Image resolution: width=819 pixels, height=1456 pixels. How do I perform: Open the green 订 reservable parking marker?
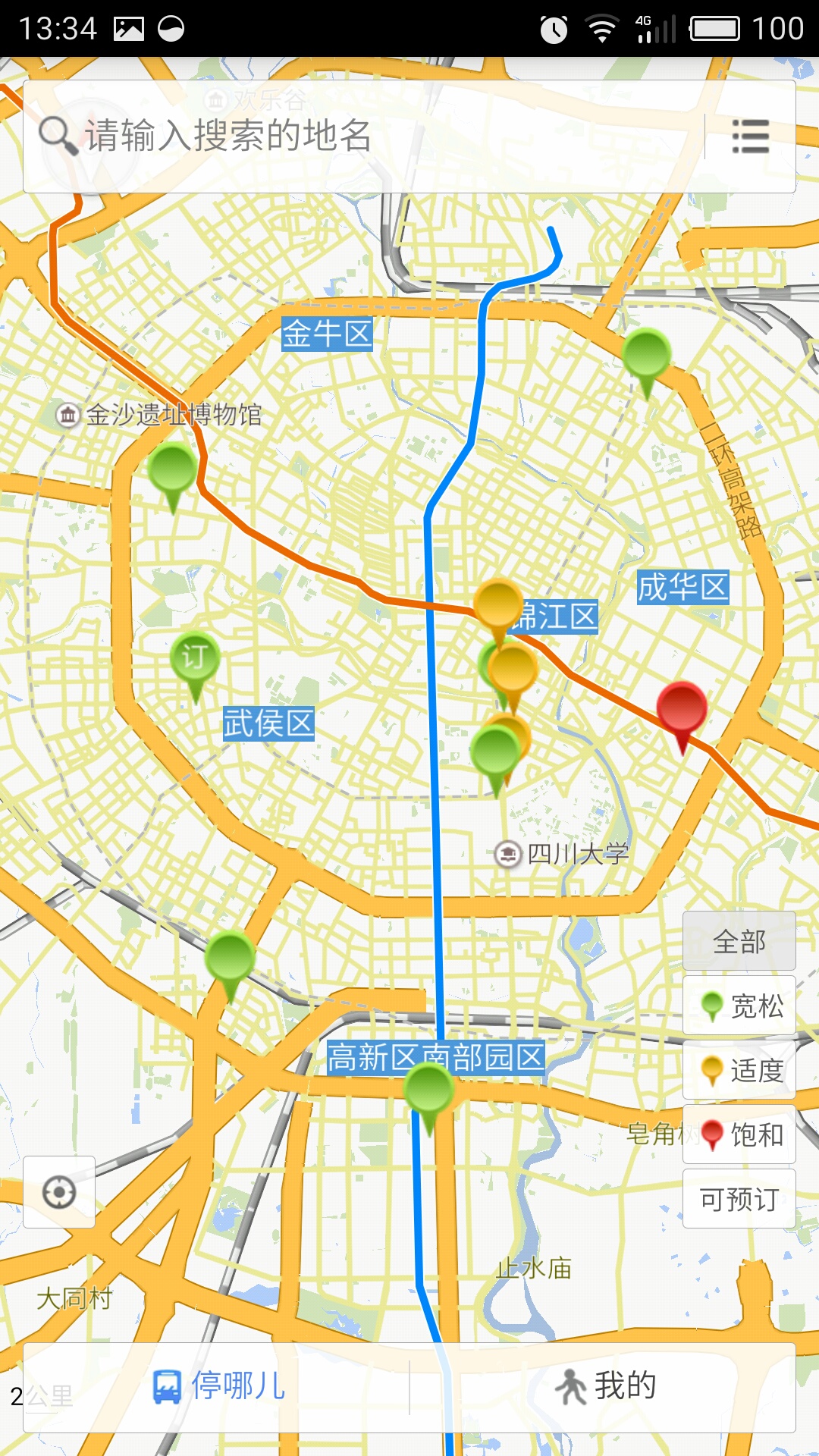[x=195, y=657]
